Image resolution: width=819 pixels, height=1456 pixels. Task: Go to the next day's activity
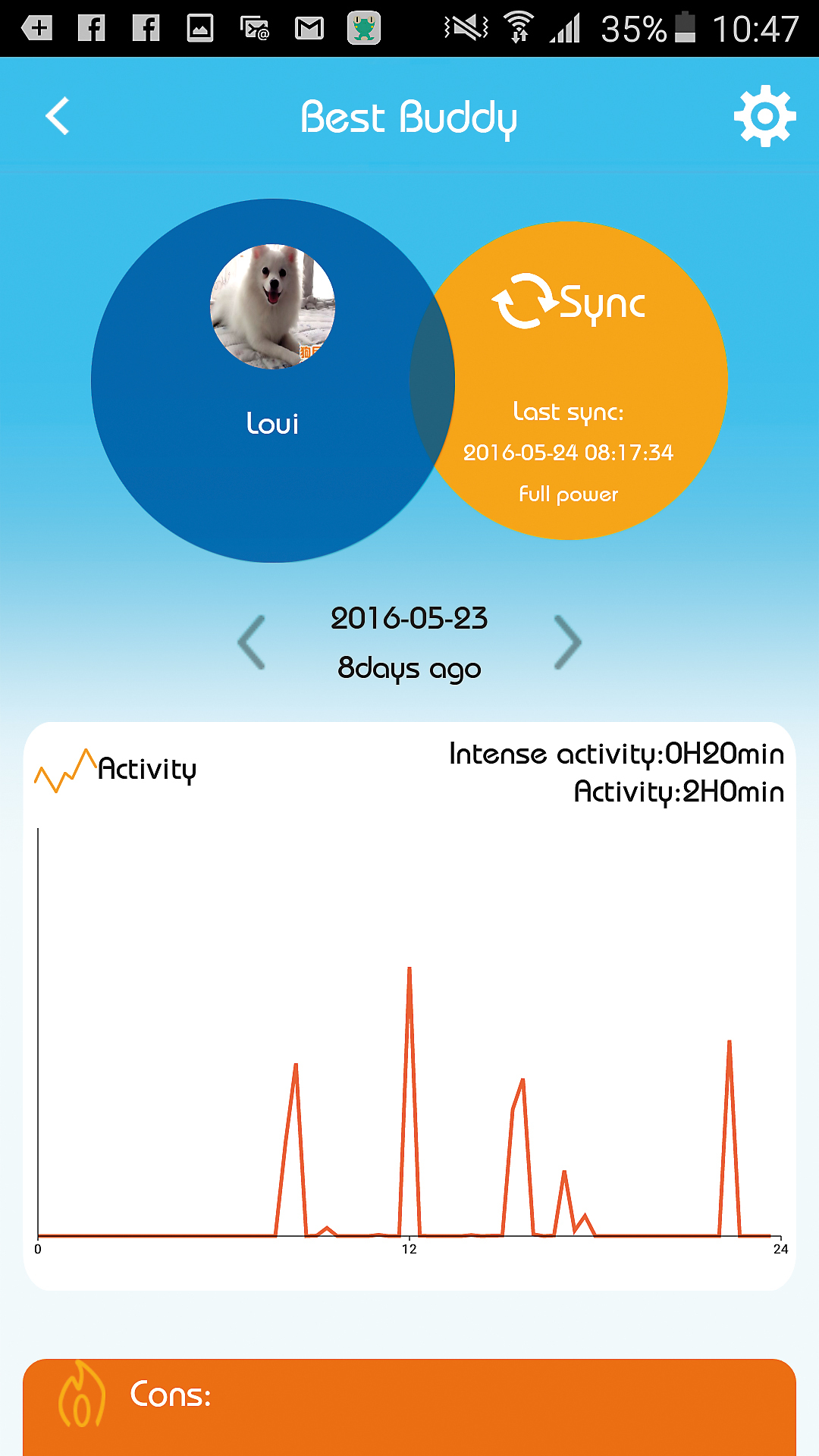point(567,642)
